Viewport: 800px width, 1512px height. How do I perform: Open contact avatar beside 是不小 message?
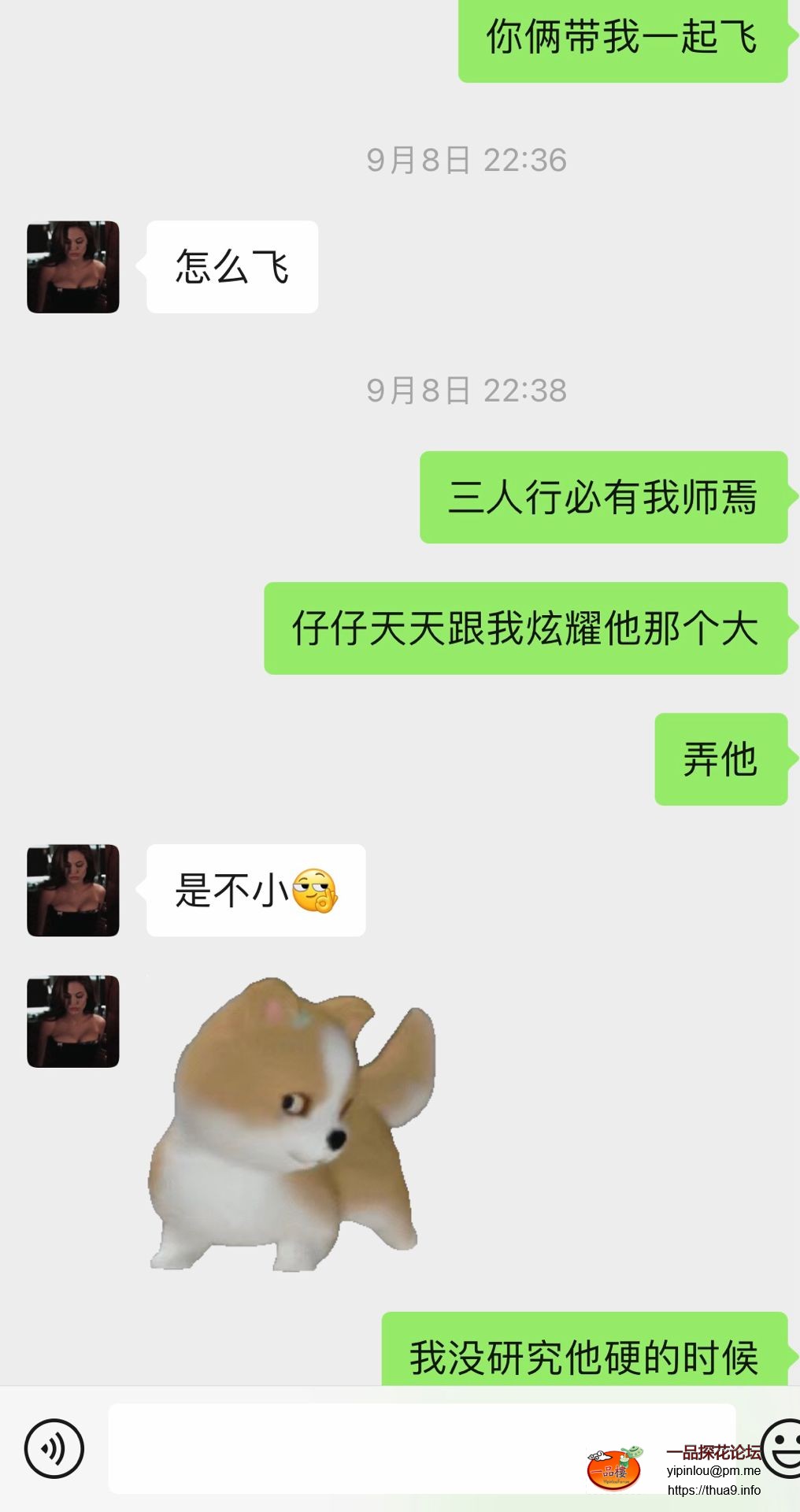pos(73,891)
